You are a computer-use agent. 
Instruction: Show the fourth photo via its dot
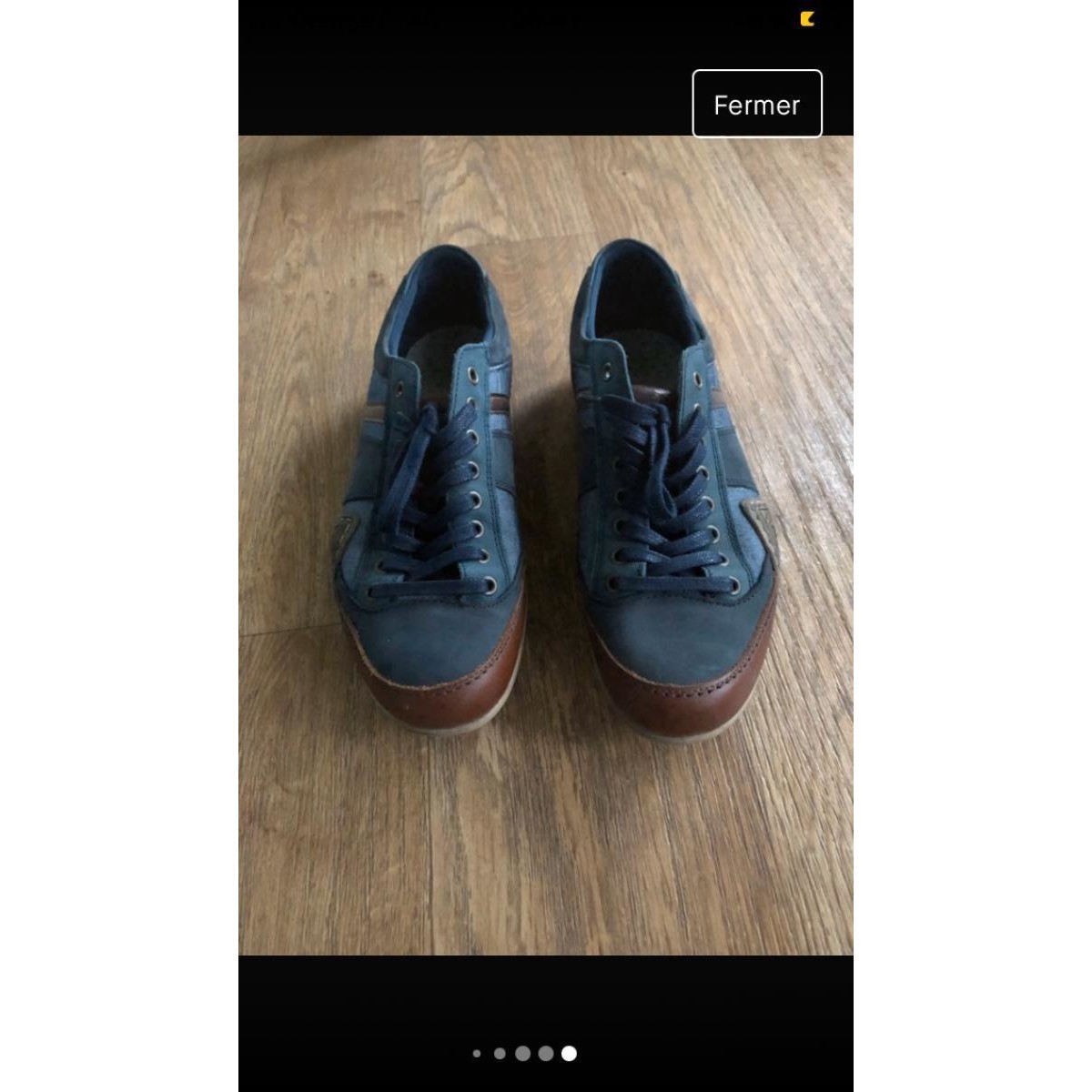545,1054
